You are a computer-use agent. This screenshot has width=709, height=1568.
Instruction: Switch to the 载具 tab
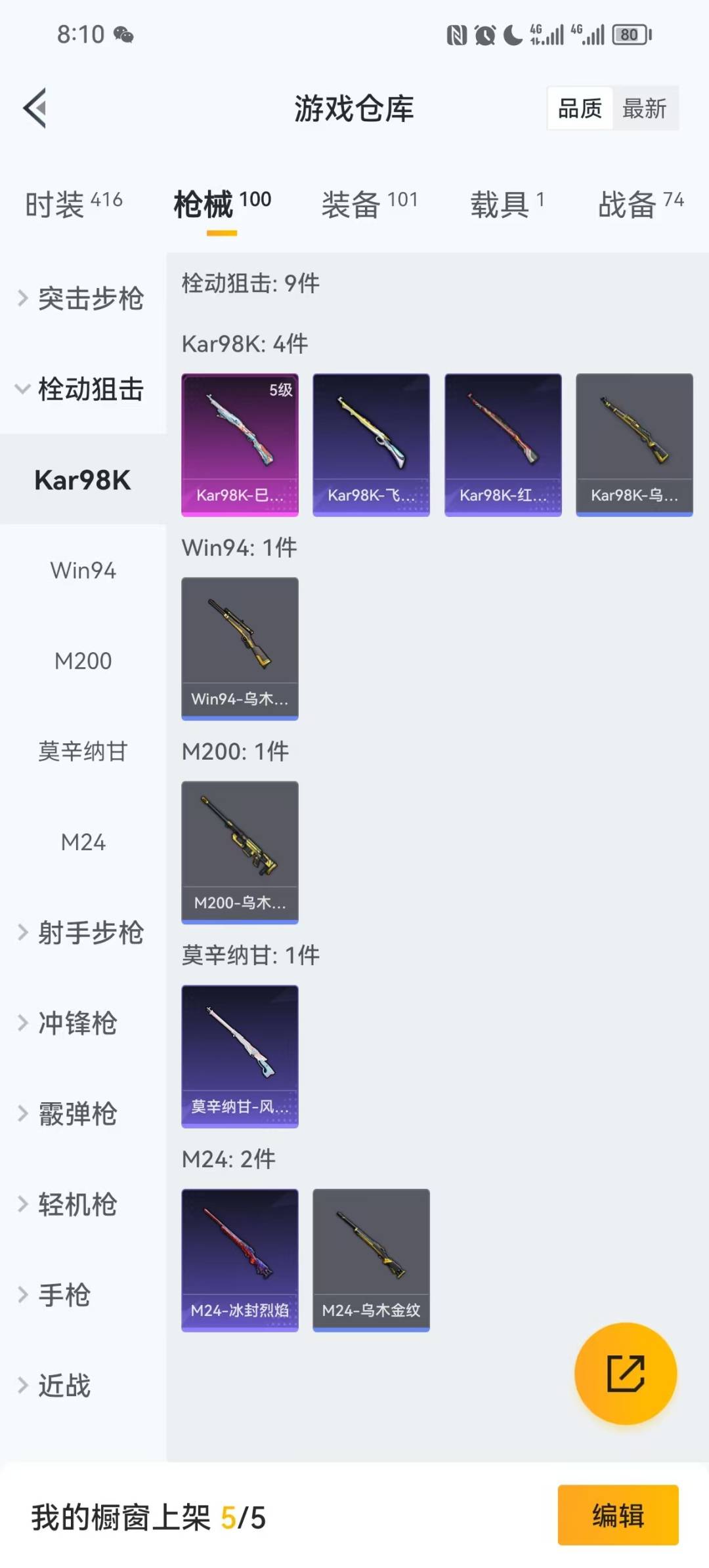[x=507, y=203]
